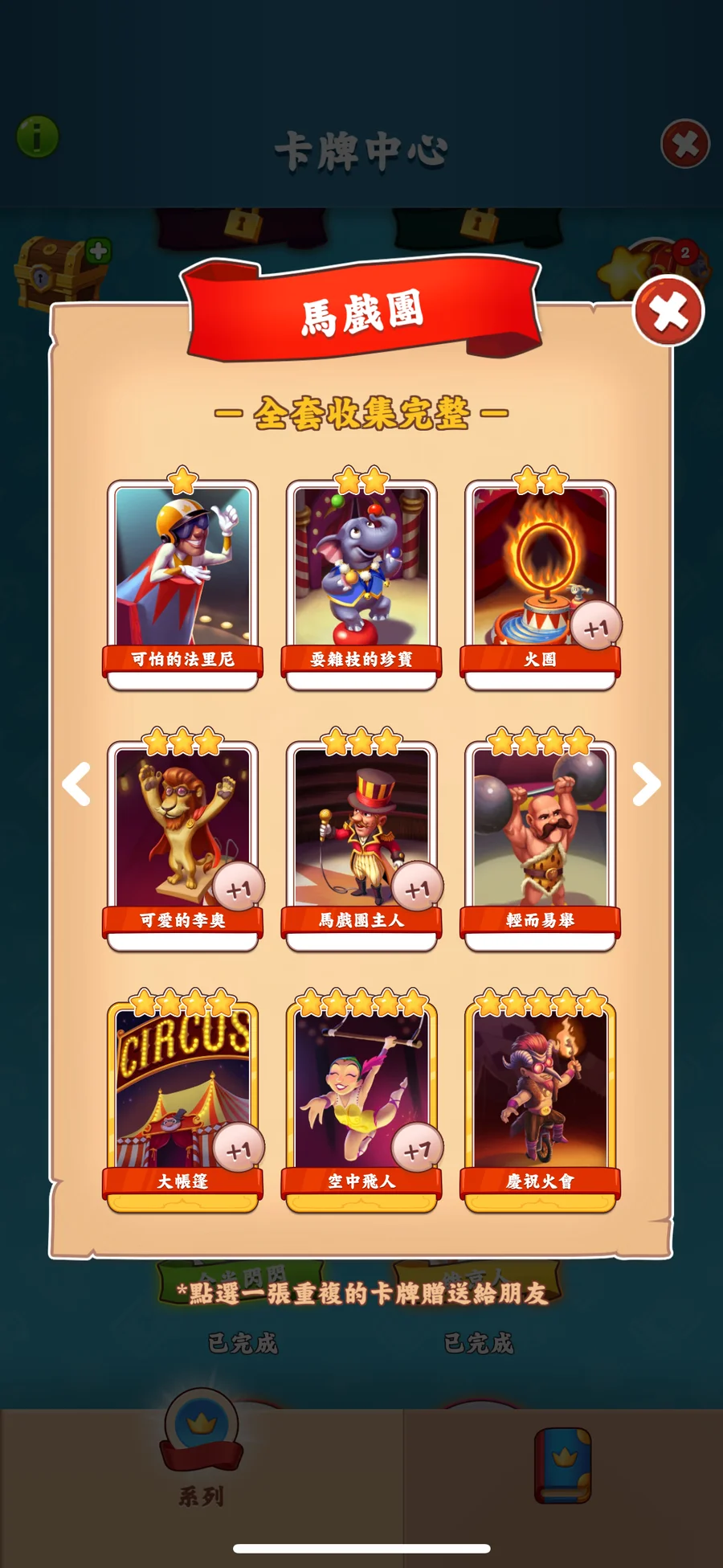Close the 馬戲團 card set popup
This screenshot has width=723, height=1568.
(668, 311)
